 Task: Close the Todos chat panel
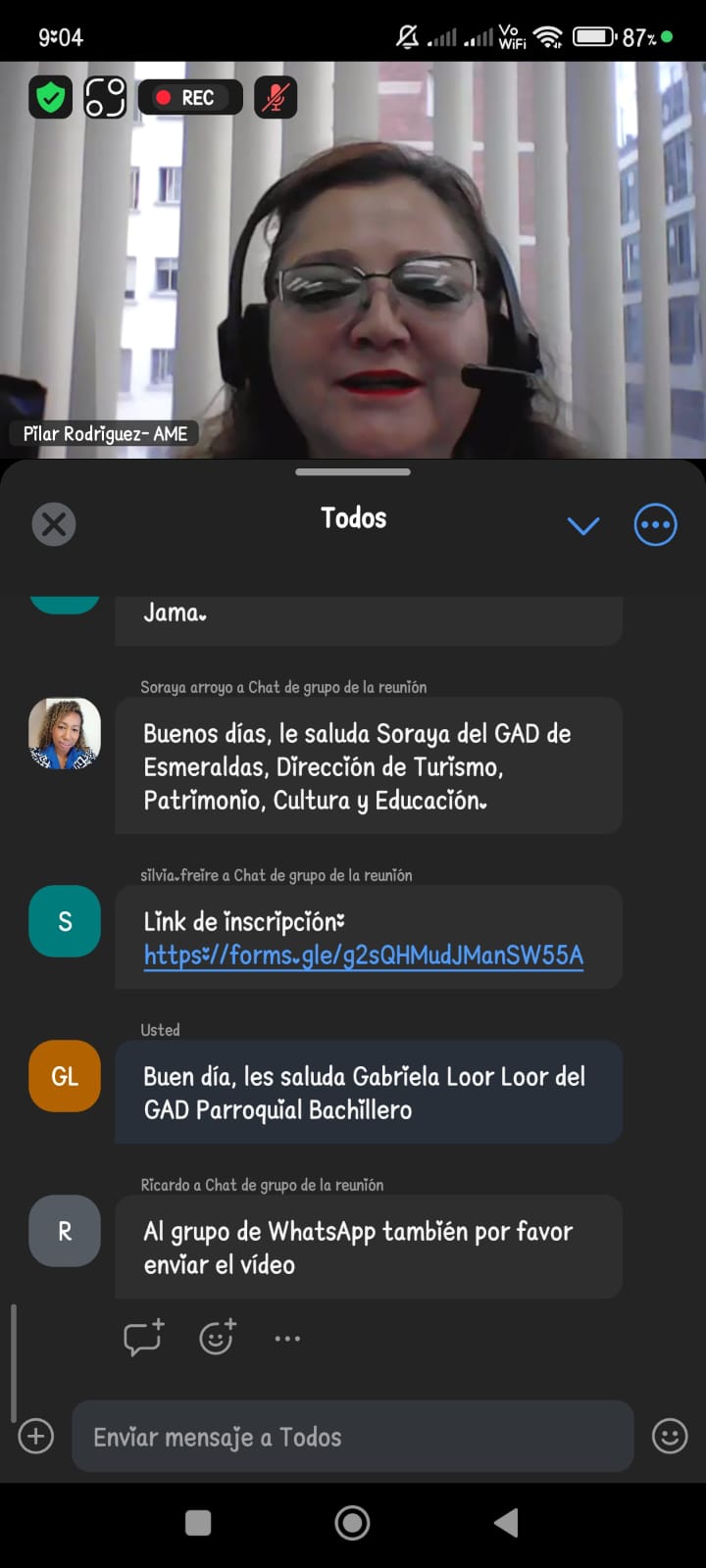(x=54, y=524)
